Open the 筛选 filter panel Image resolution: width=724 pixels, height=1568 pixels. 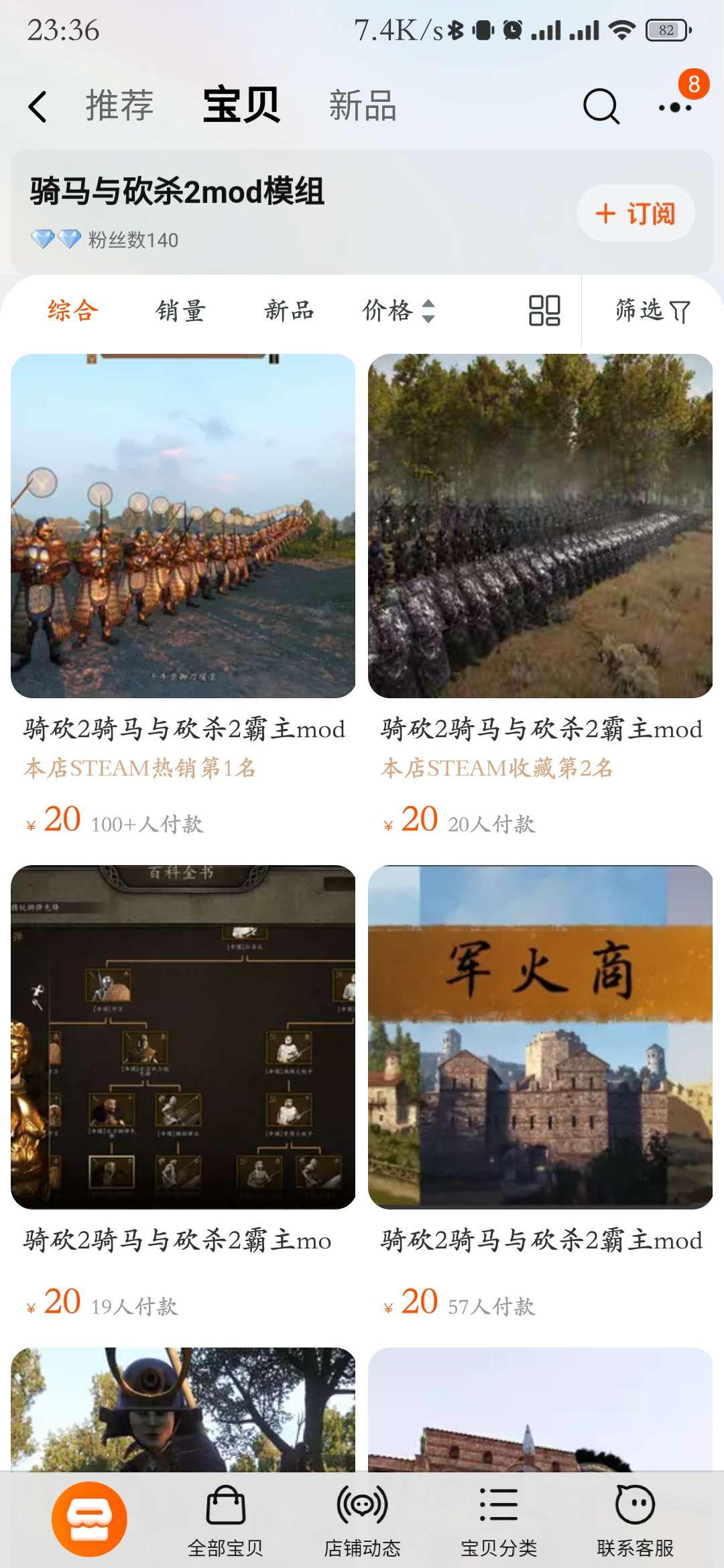(652, 311)
